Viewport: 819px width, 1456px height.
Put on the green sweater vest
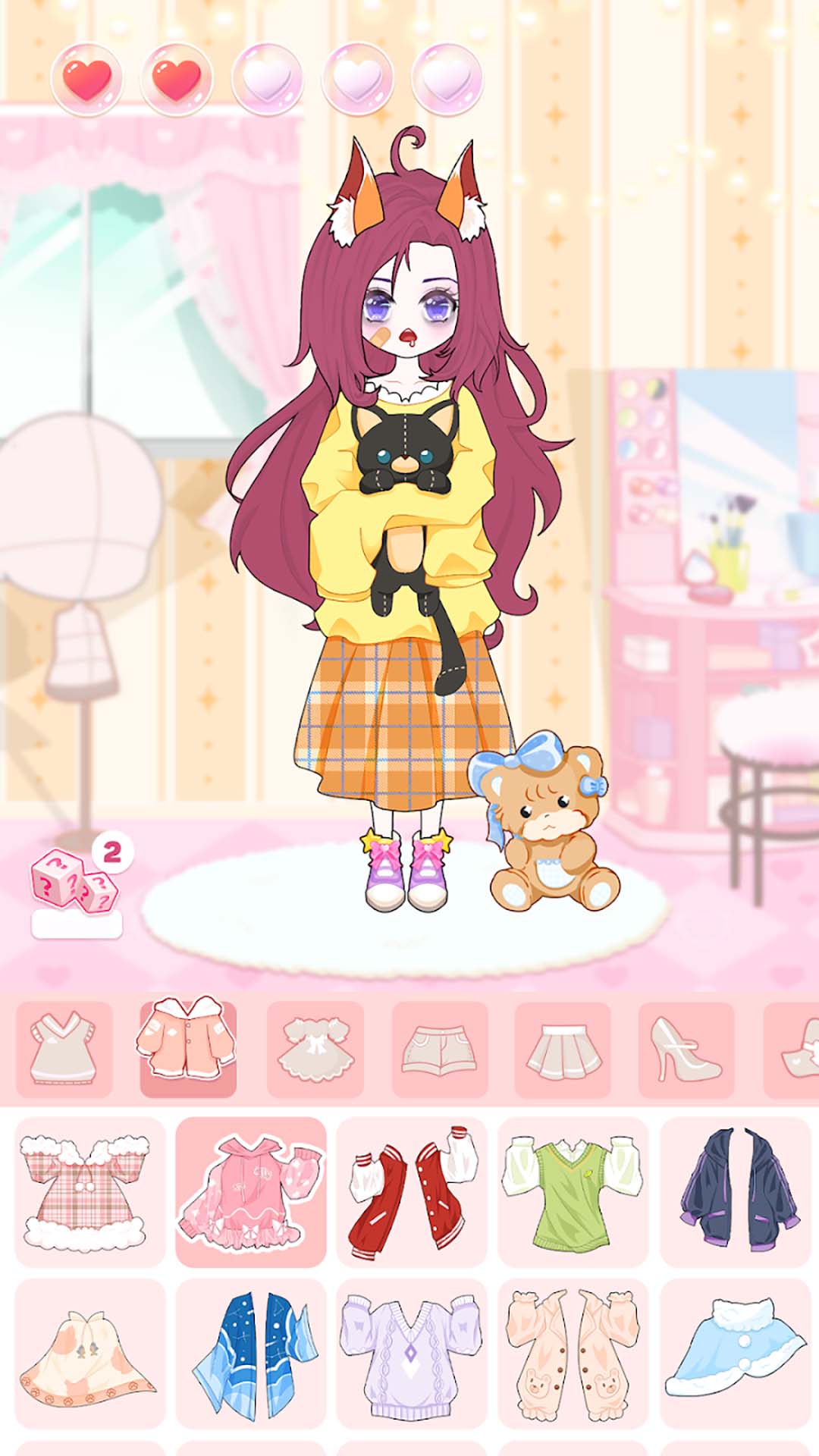point(573,1192)
